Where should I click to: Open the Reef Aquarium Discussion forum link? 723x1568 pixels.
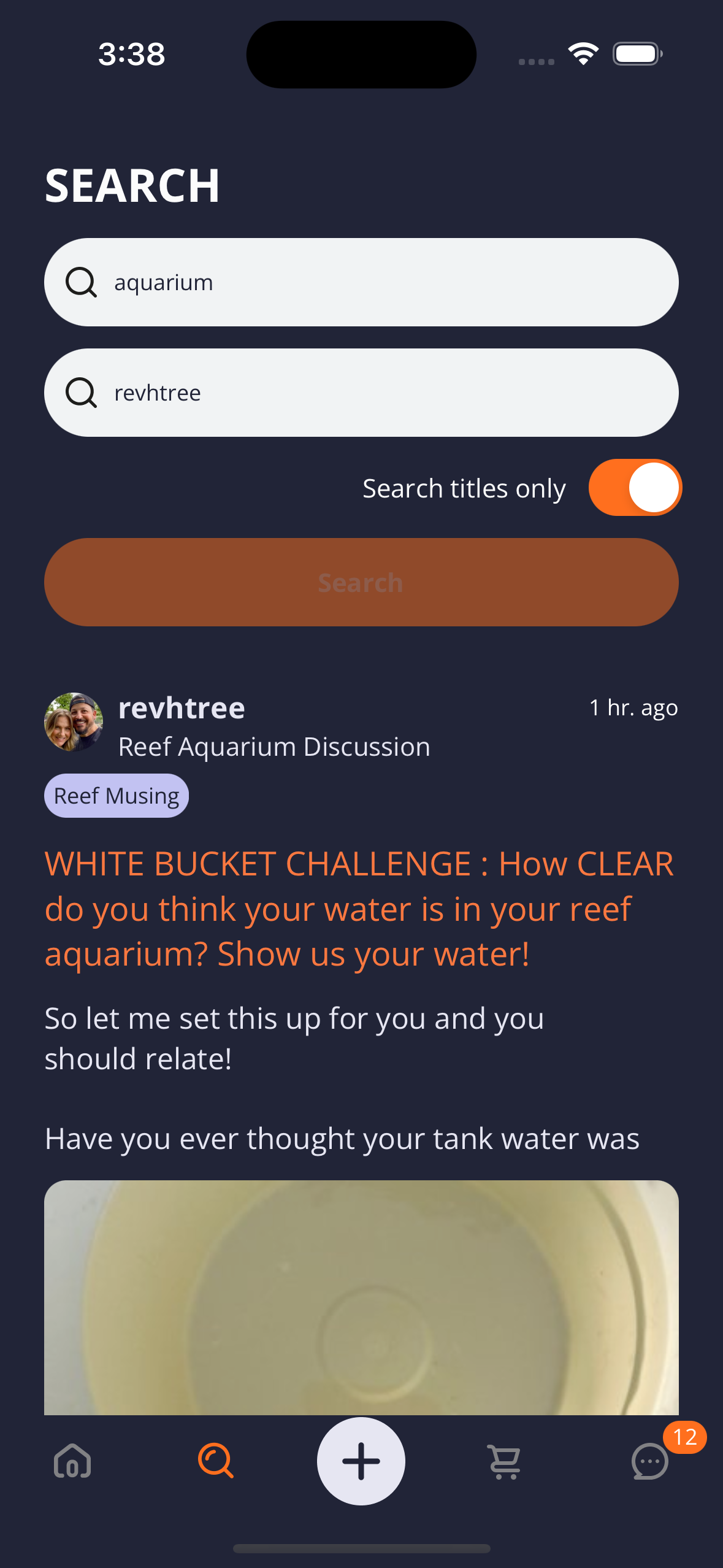pos(274,747)
